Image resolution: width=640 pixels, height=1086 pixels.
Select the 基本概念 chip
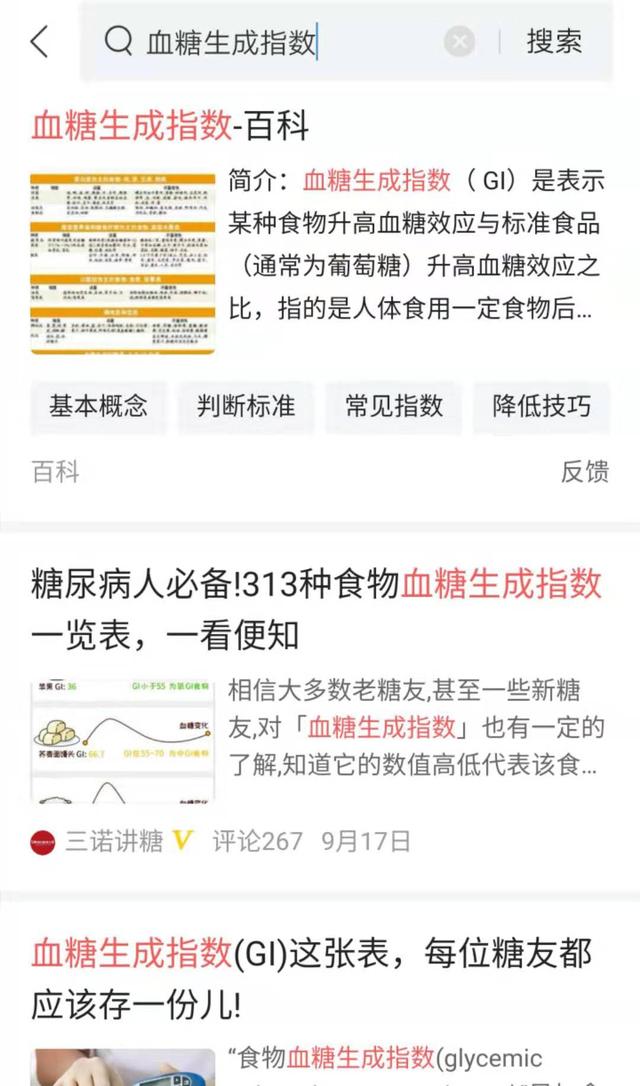(x=98, y=407)
